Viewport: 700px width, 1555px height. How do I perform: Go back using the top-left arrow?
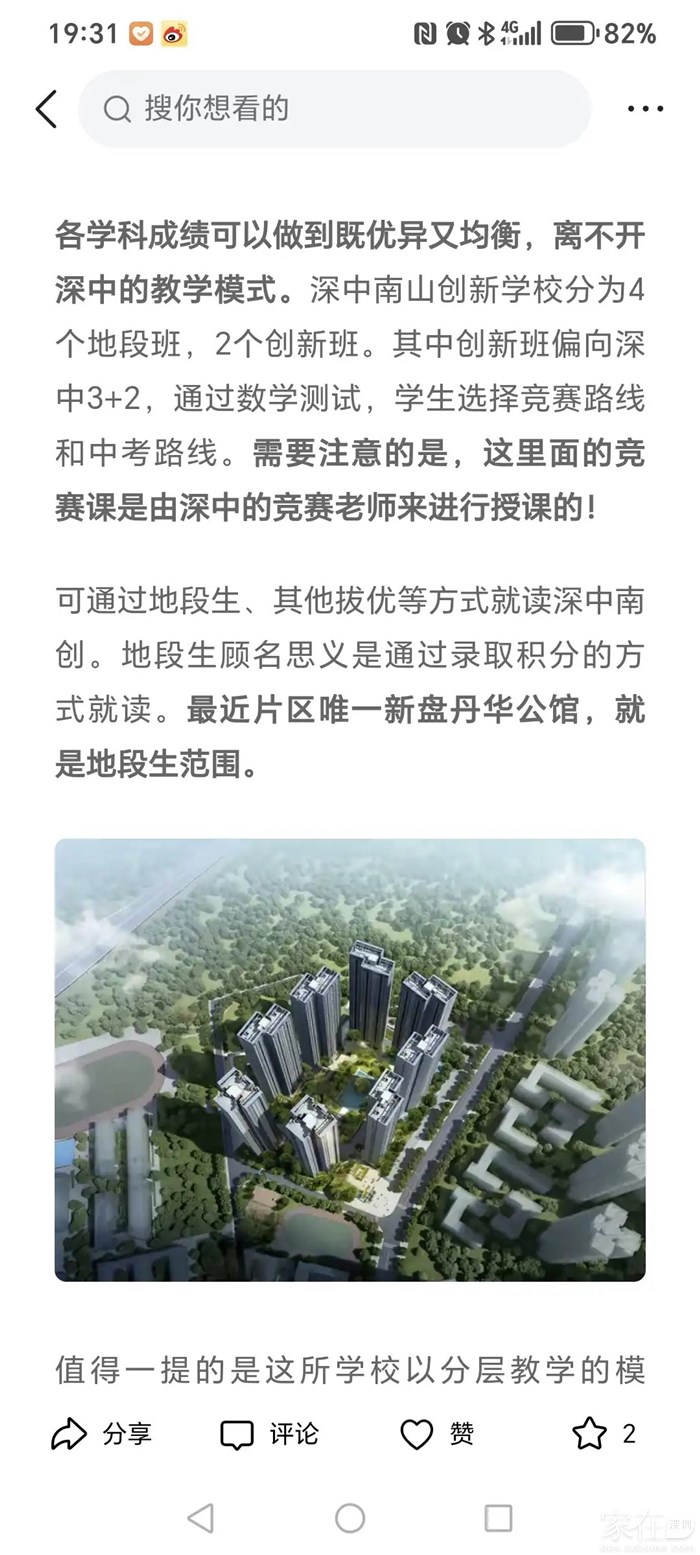[46, 109]
